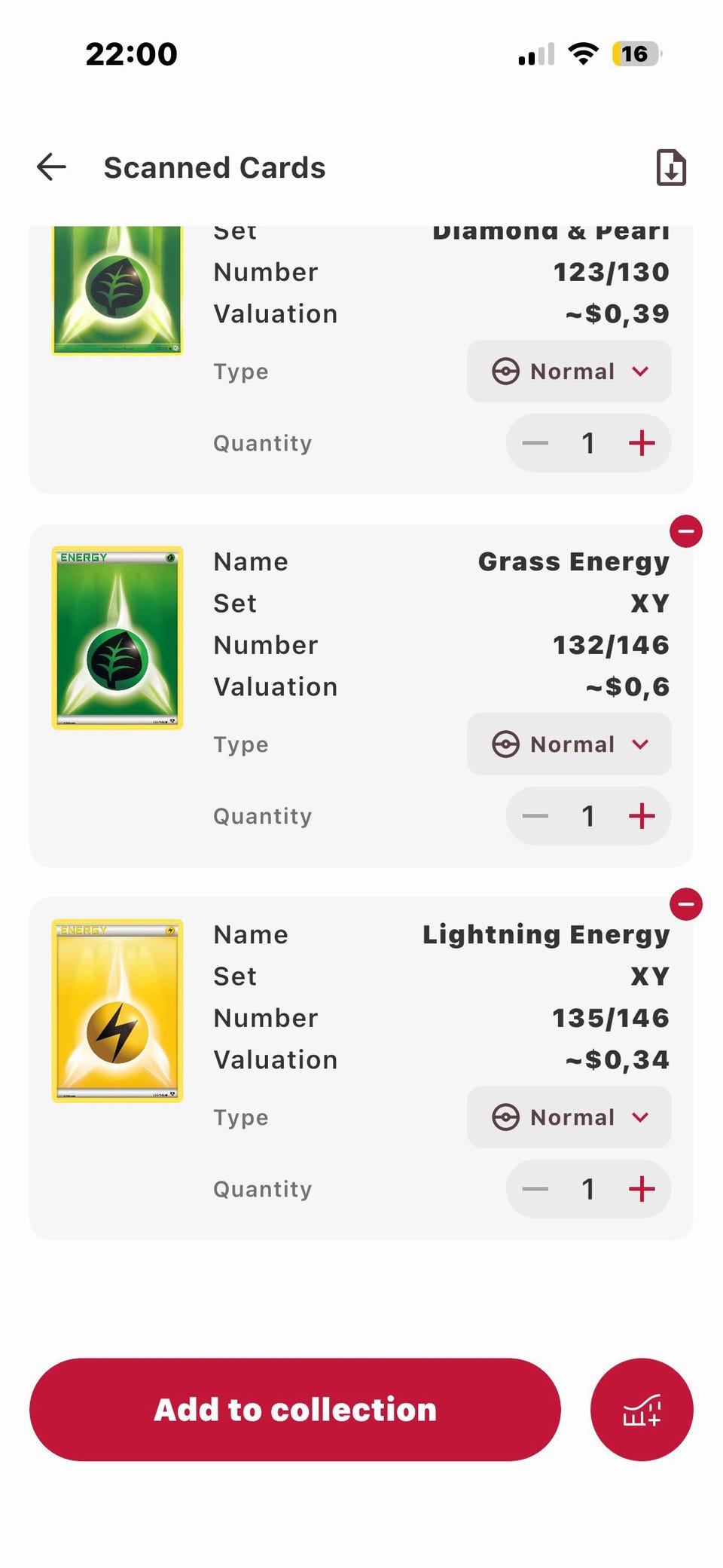Decrease quantity of Grass Energy XY
Viewport: 723px width, 1568px height.
tap(535, 816)
